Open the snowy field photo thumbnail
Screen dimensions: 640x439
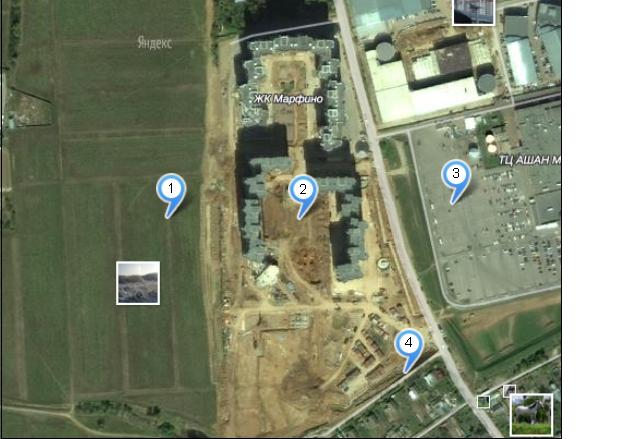click(138, 283)
